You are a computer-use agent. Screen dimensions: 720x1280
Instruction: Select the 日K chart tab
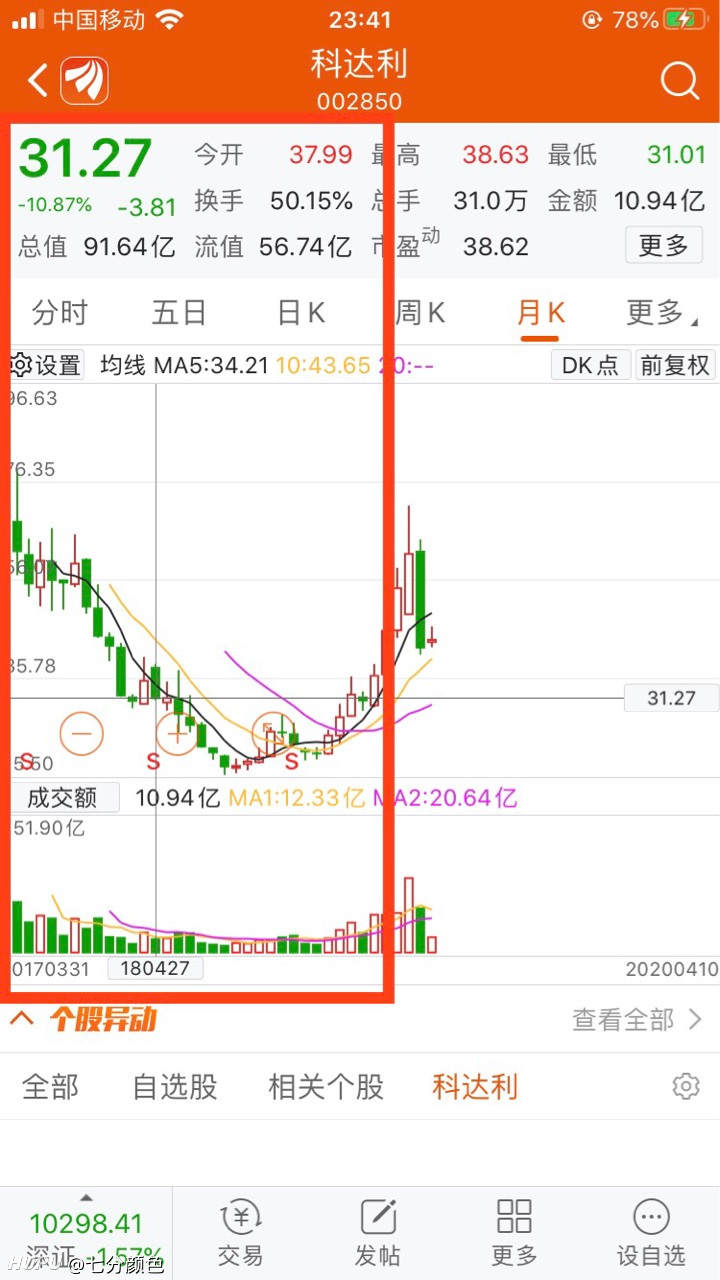point(301,312)
